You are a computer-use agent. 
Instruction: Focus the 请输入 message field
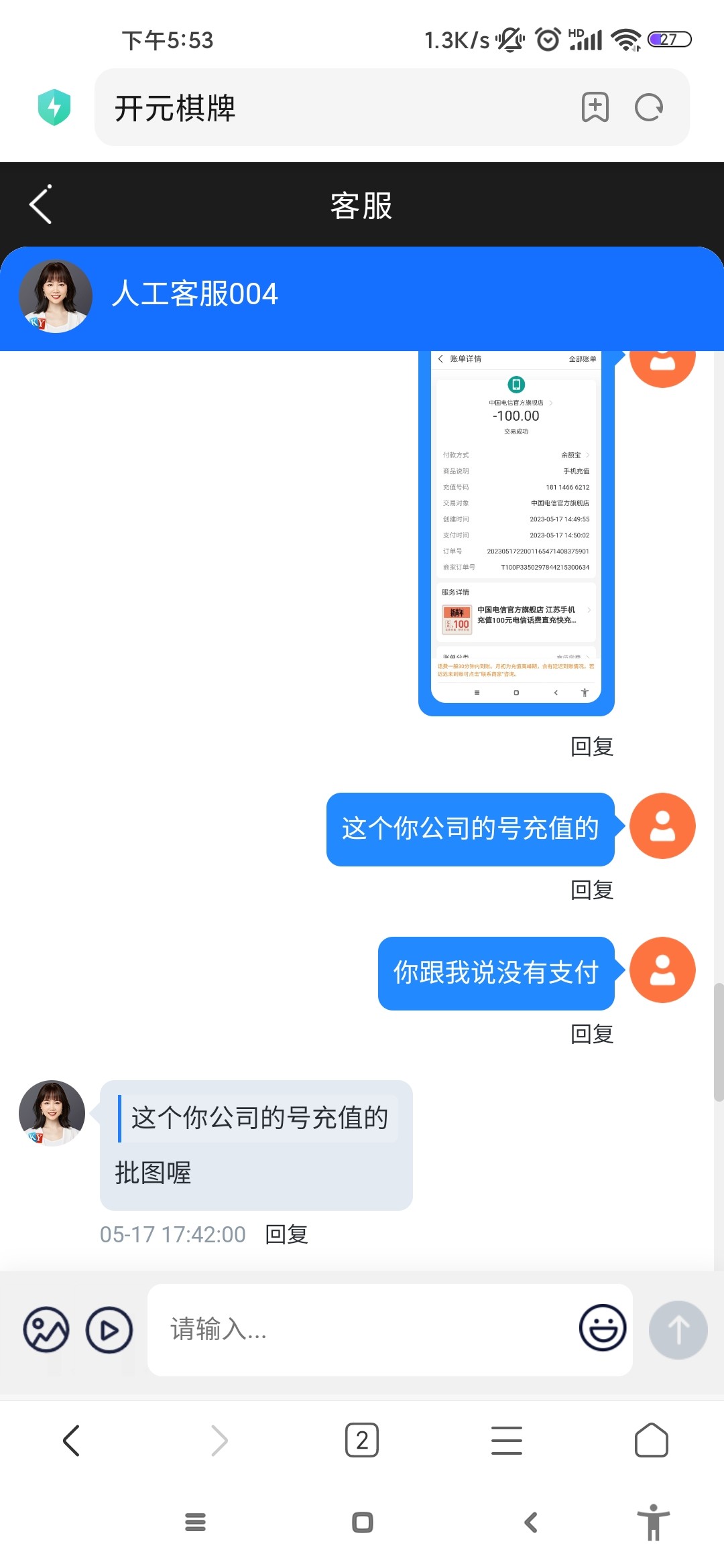point(362,1329)
